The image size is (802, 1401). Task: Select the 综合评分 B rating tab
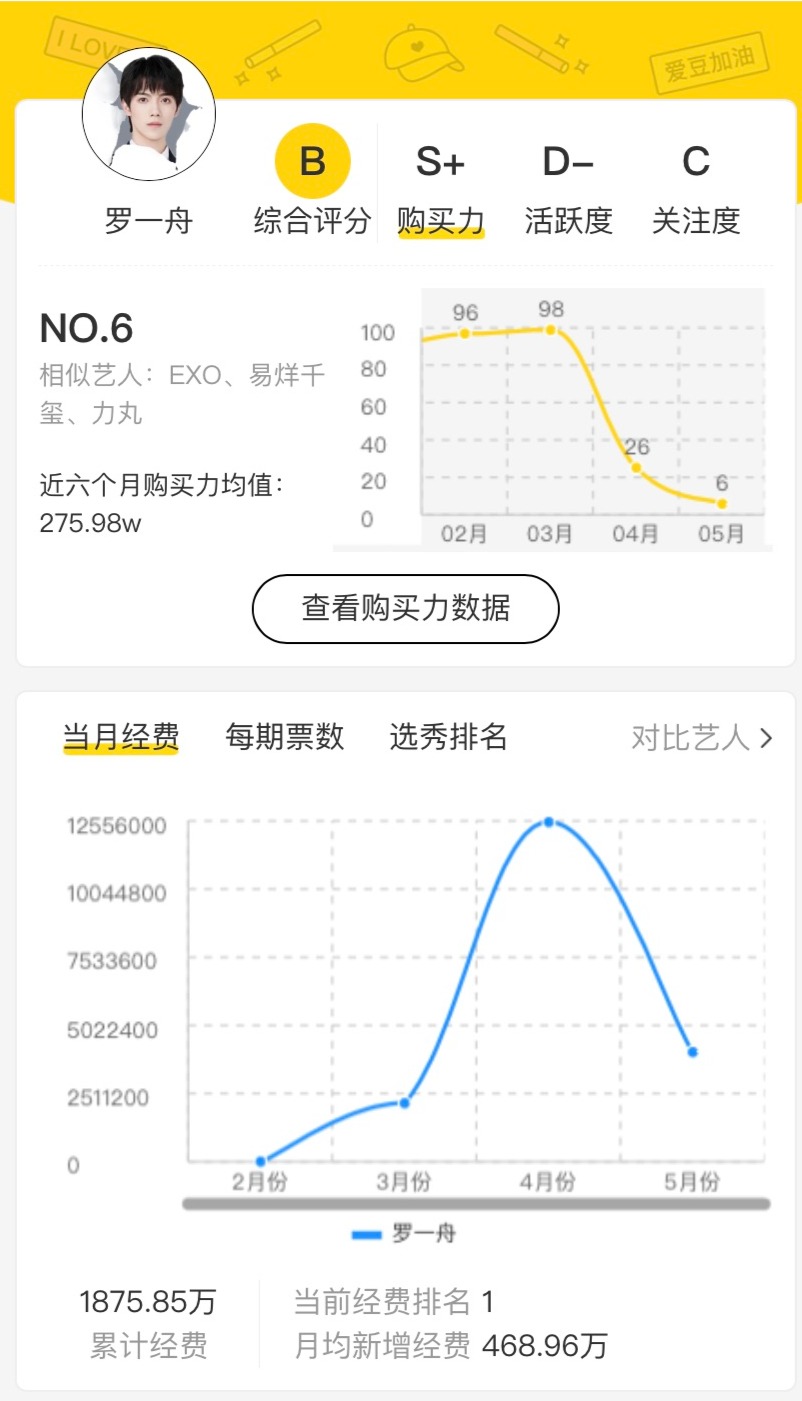click(312, 185)
